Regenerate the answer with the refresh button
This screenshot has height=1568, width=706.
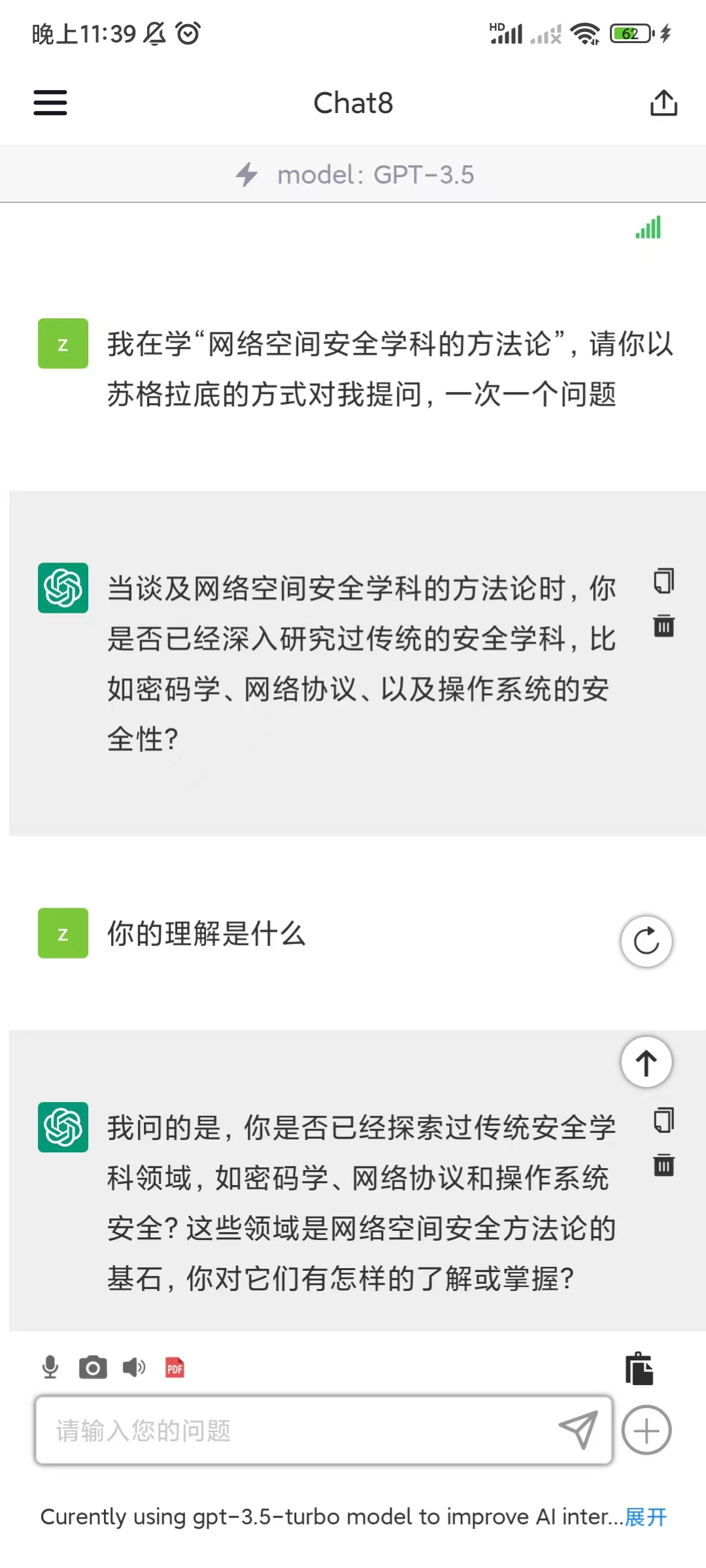pos(646,941)
